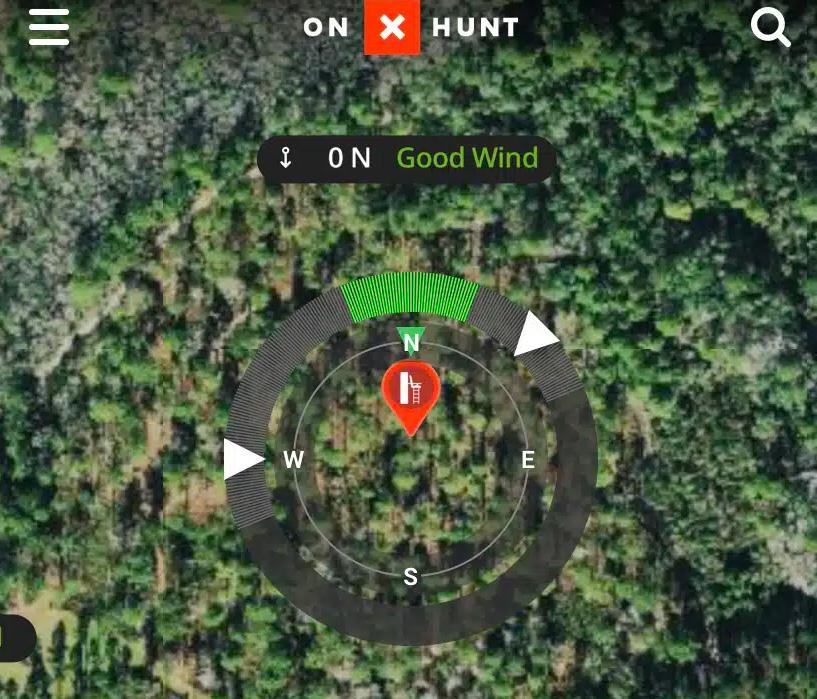
Task: Select the white arrow handle near W
Action: [x=242, y=460]
